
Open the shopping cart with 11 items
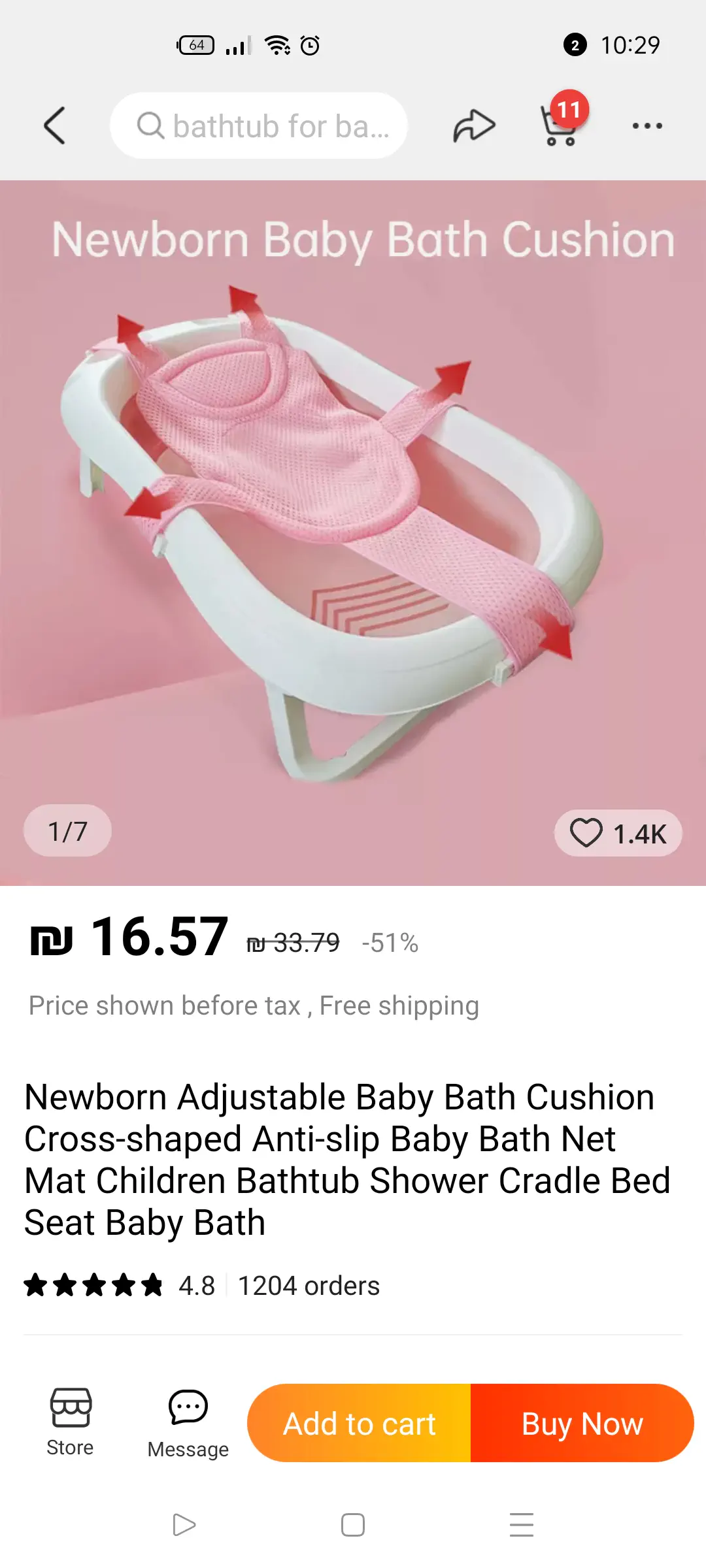coord(561,124)
